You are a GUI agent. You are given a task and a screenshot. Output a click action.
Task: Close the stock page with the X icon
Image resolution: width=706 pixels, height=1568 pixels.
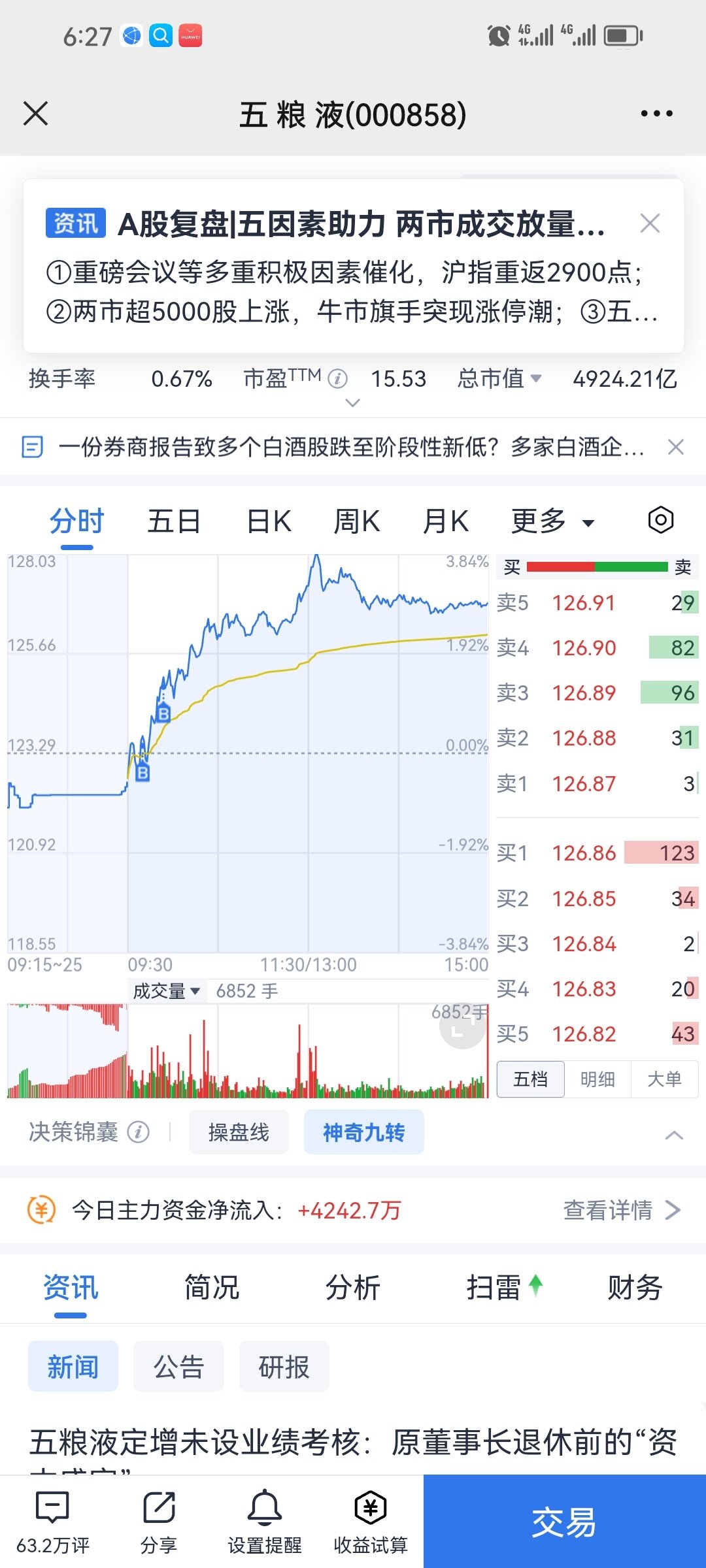click(x=36, y=114)
